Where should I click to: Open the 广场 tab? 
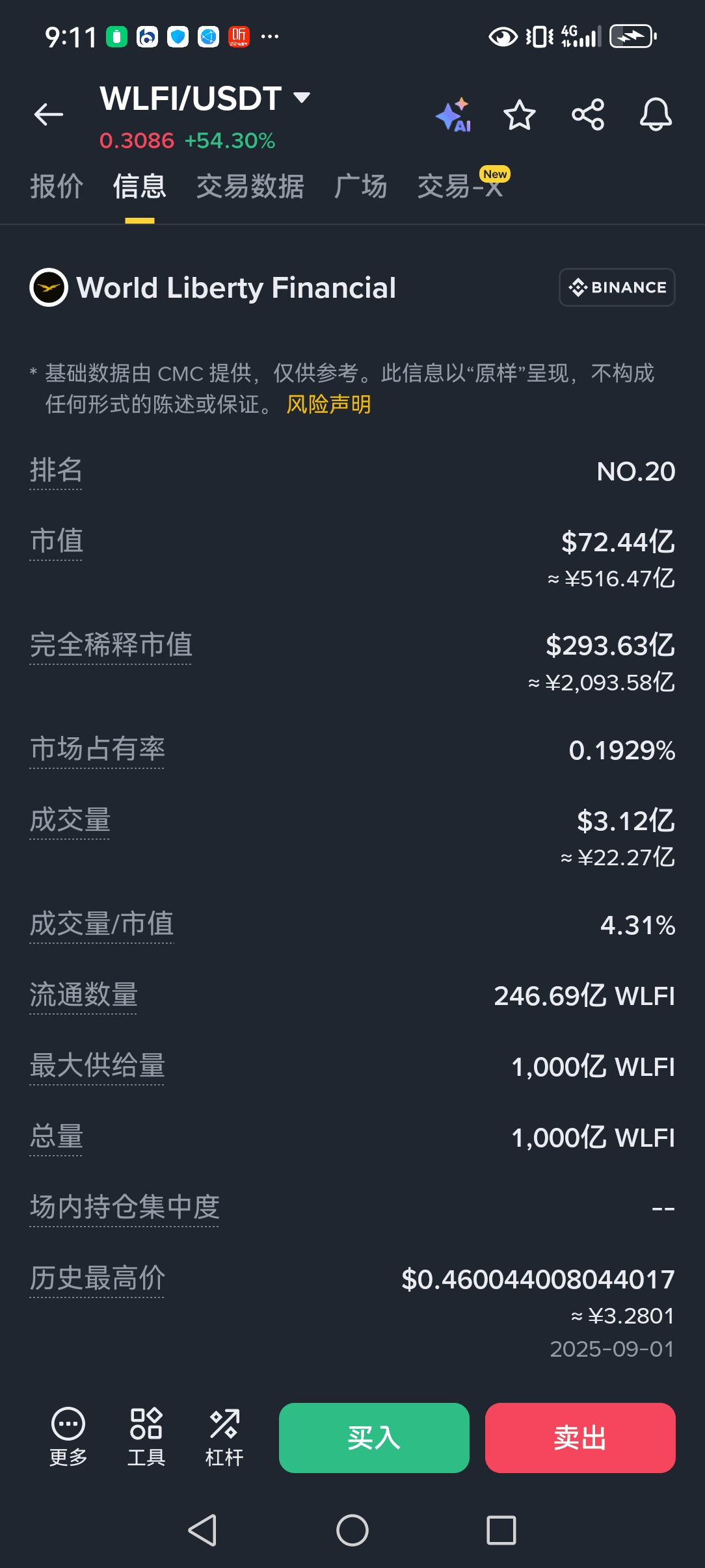point(361,187)
